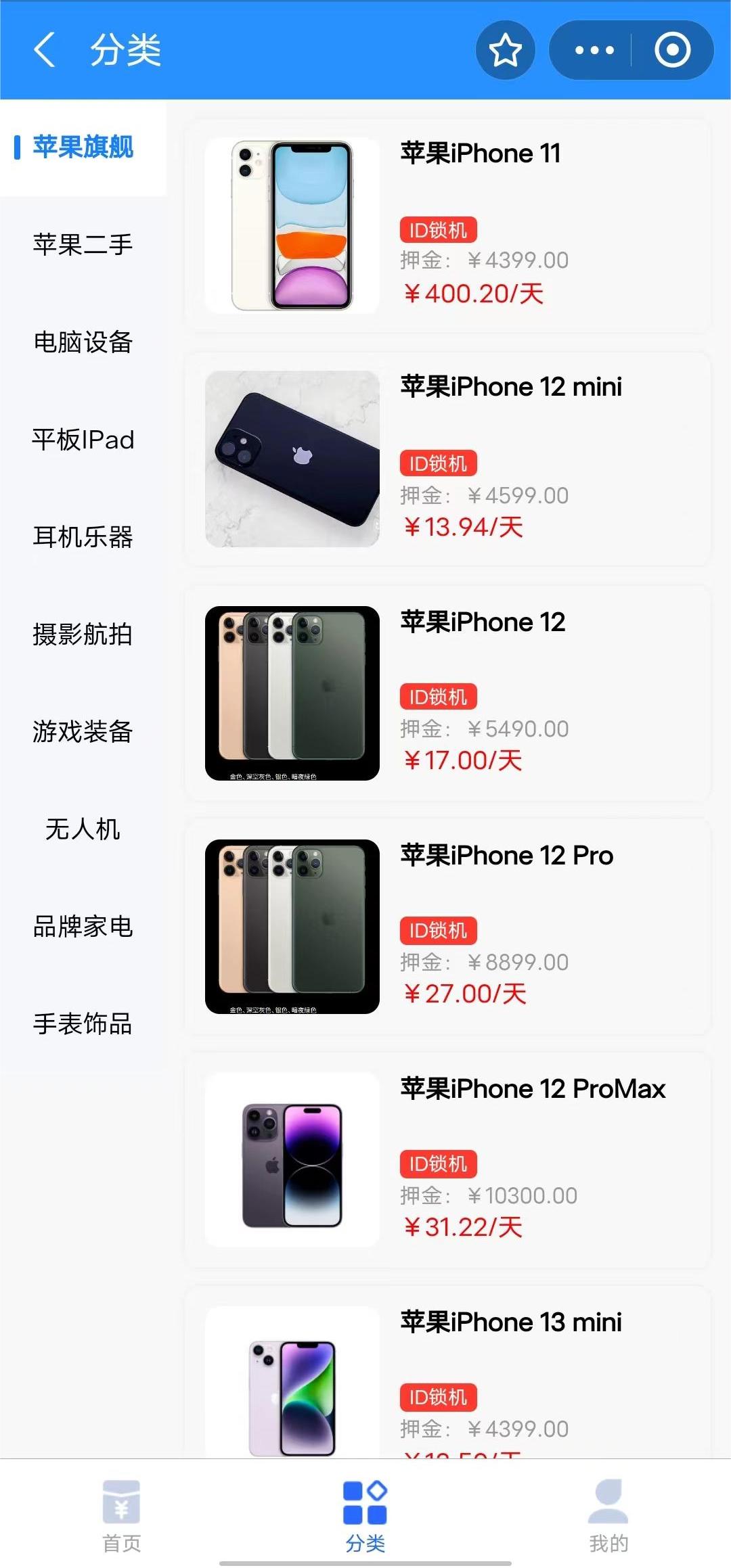The height and width of the screenshot is (1568, 731).
Task: Select the 手表饰品 category
Action: (x=83, y=1024)
